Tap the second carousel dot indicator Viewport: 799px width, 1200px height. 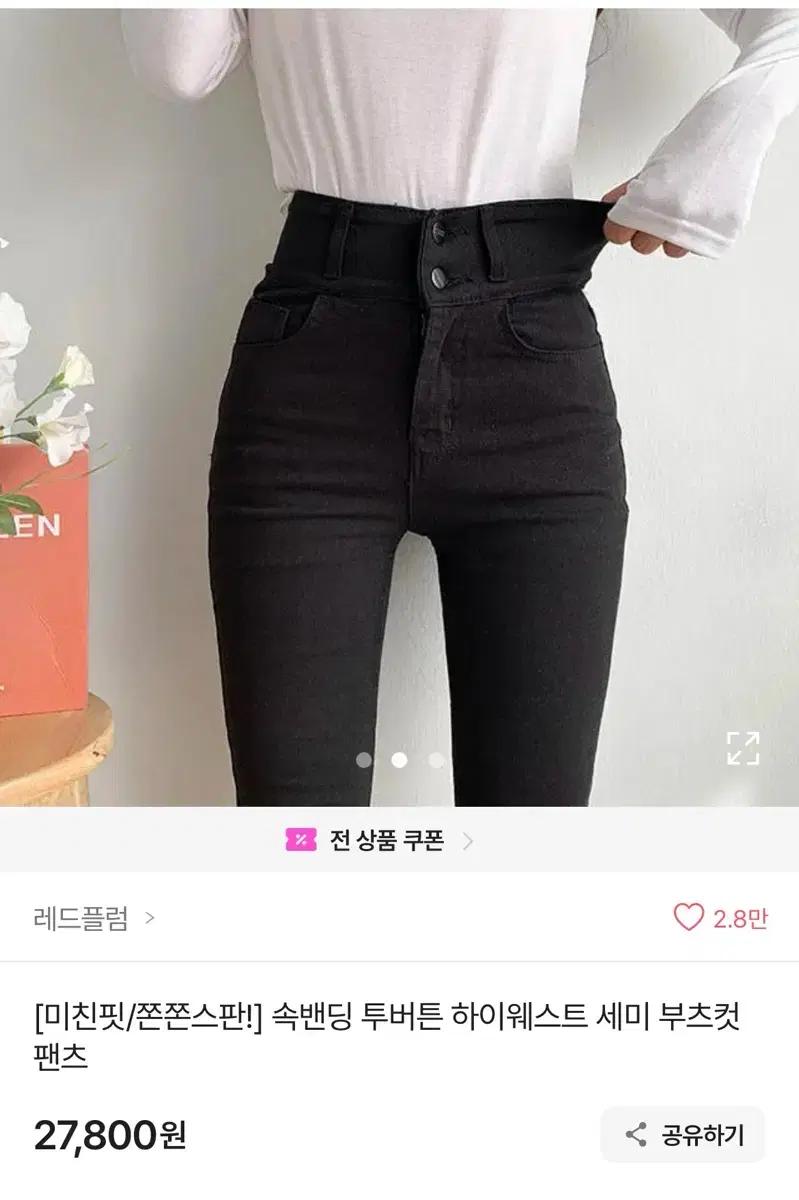(x=399, y=760)
